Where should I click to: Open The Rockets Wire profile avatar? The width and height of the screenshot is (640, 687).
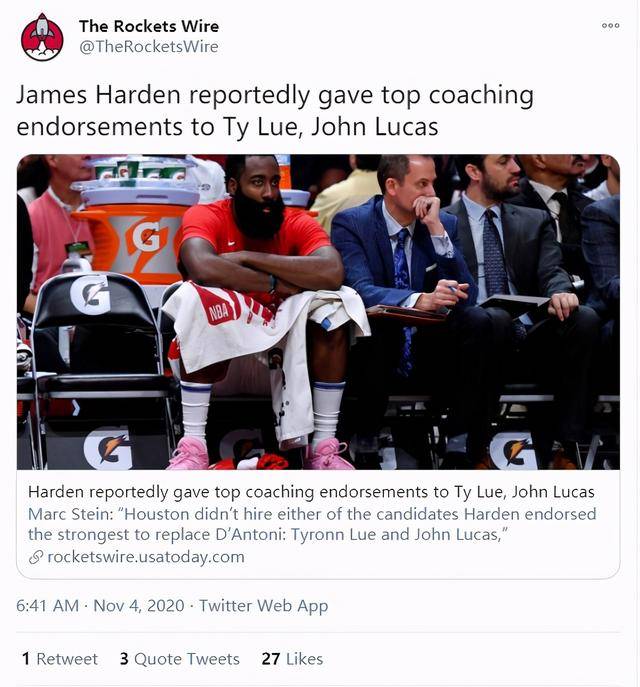[42, 38]
